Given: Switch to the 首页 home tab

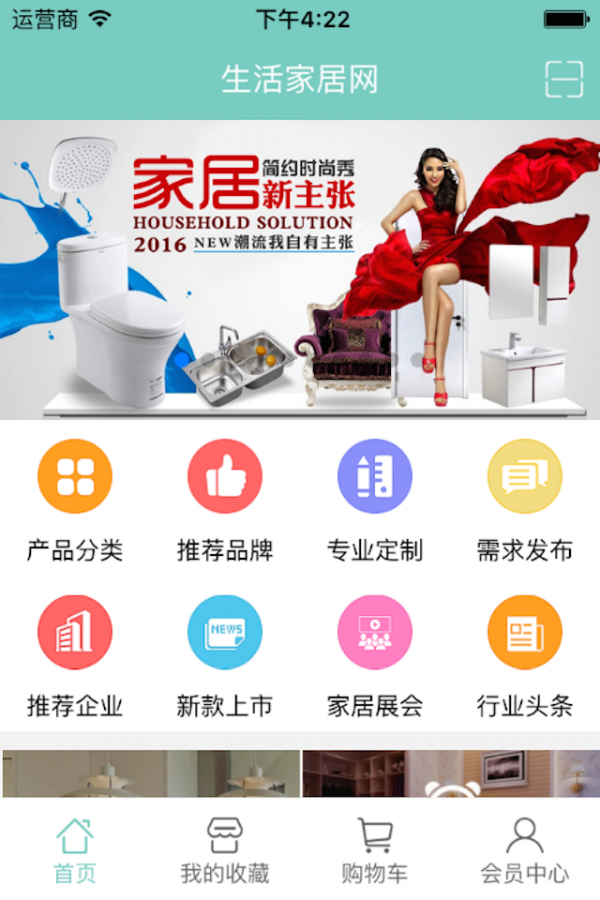Looking at the screenshot, I should [75, 850].
